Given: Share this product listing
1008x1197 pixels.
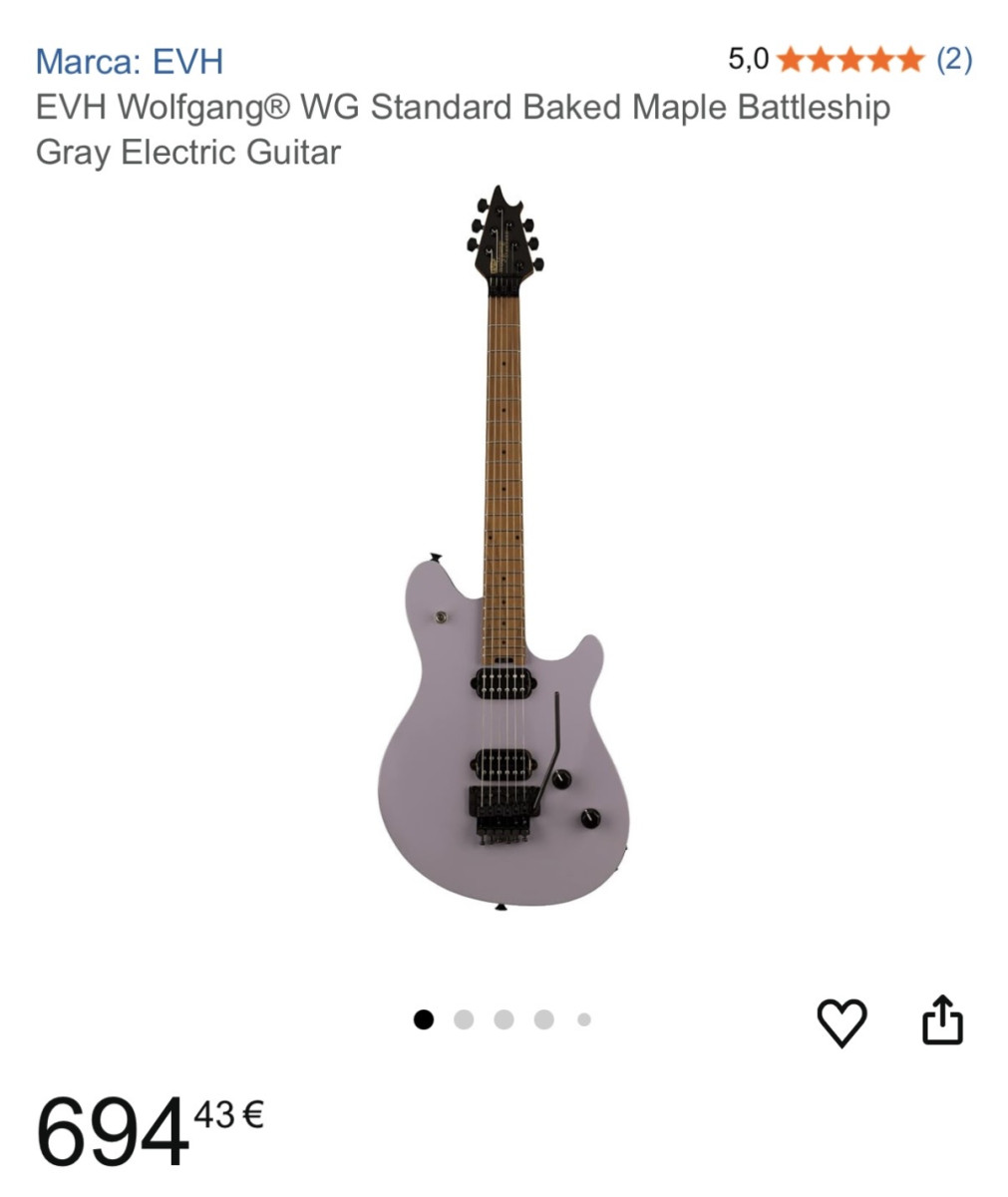Looking at the screenshot, I should click(941, 1020).
